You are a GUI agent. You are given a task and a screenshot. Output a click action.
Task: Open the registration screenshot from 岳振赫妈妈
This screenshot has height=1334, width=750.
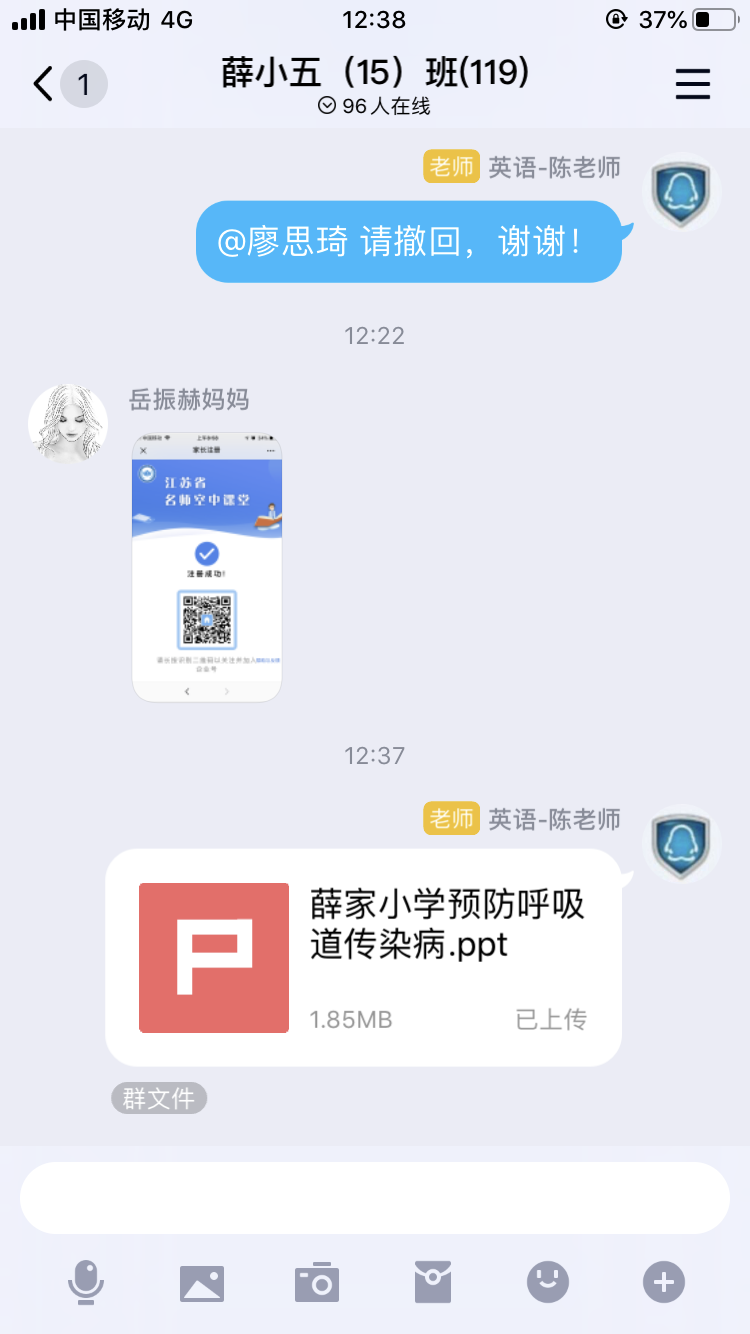207,567
